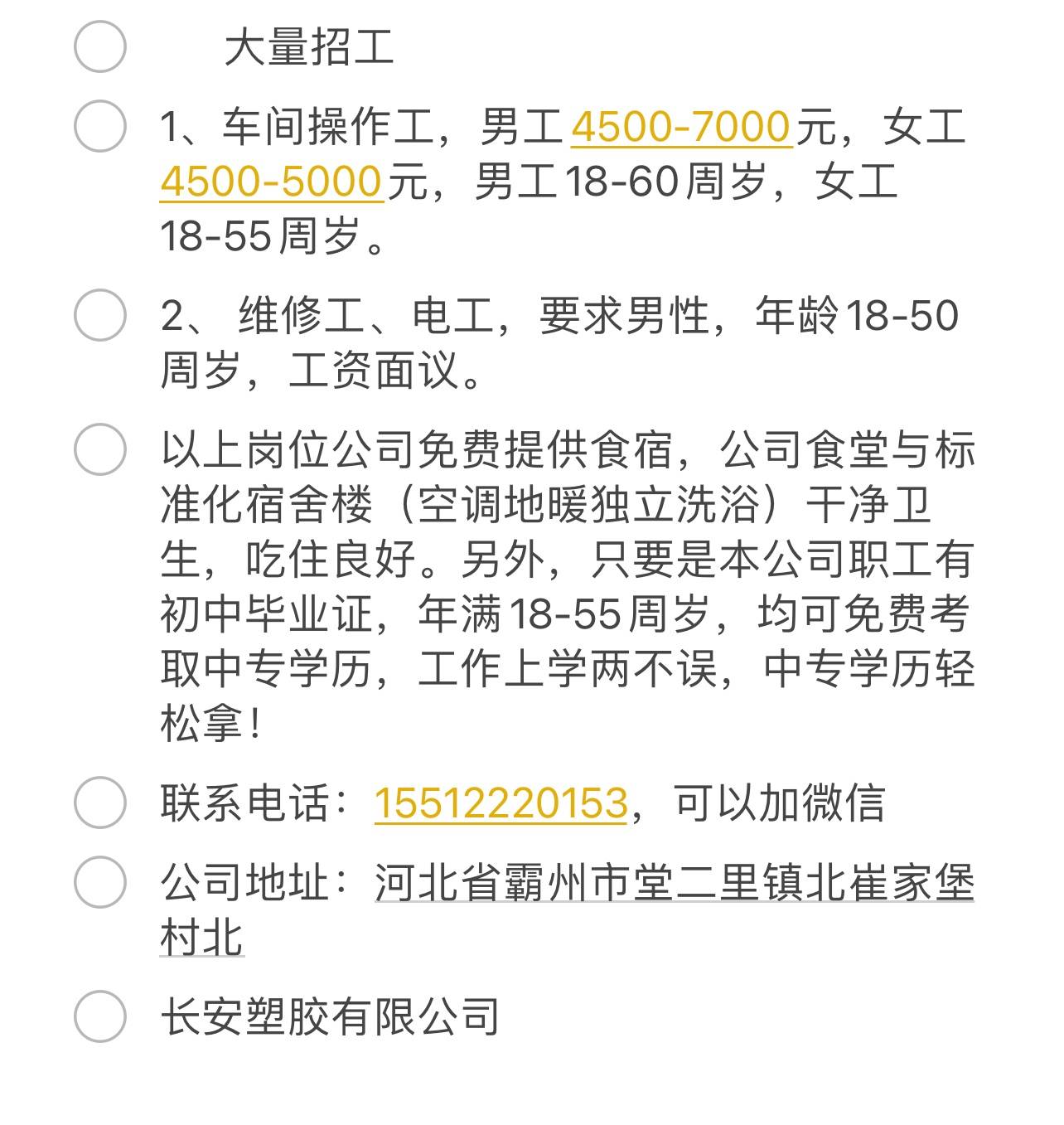Check off the 大量招工 checklist item
This screenshot has width=1064, height=1125.
coord(100,47)
